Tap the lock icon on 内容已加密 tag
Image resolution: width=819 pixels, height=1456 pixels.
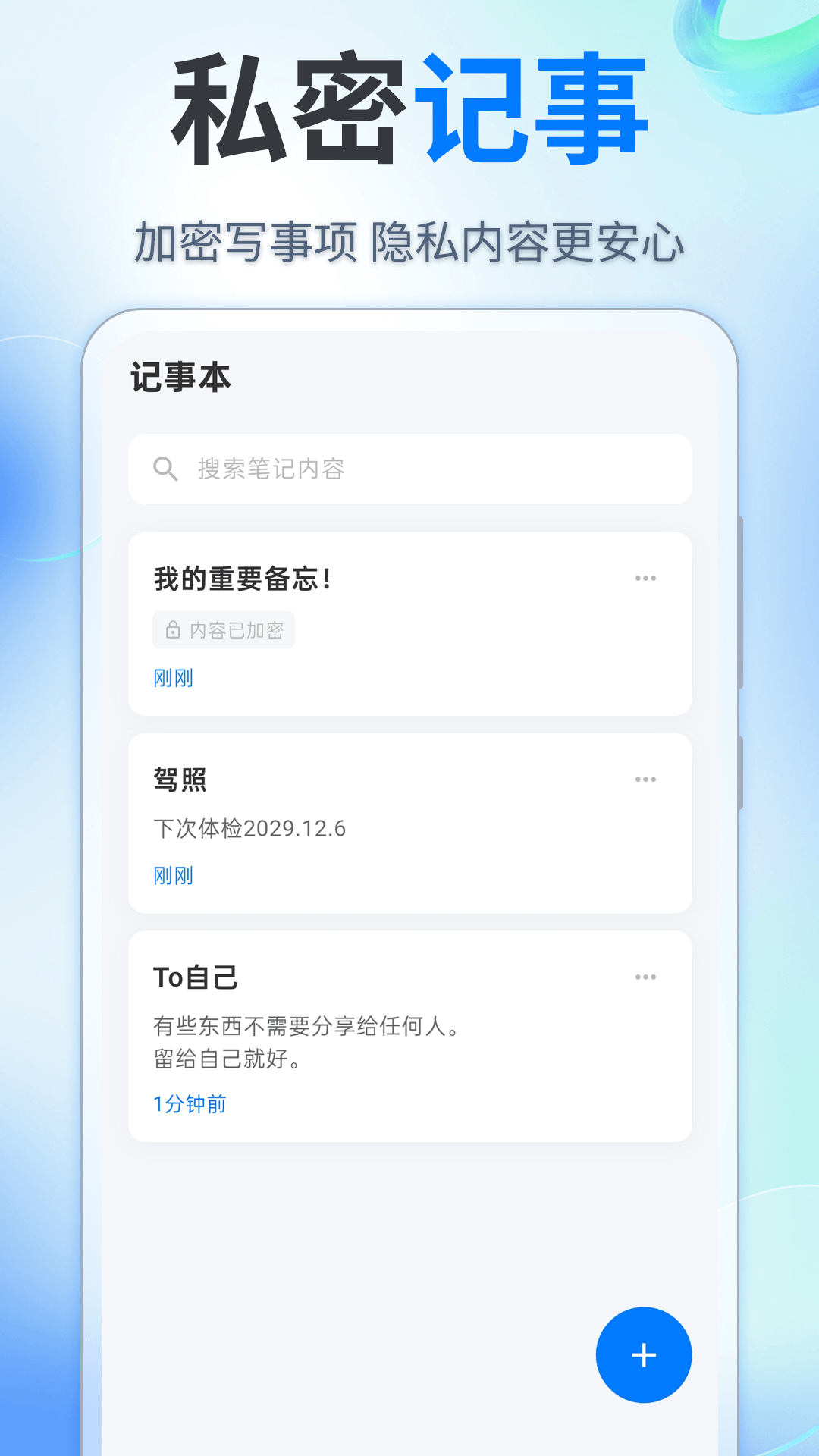click(x=173, y=629)
